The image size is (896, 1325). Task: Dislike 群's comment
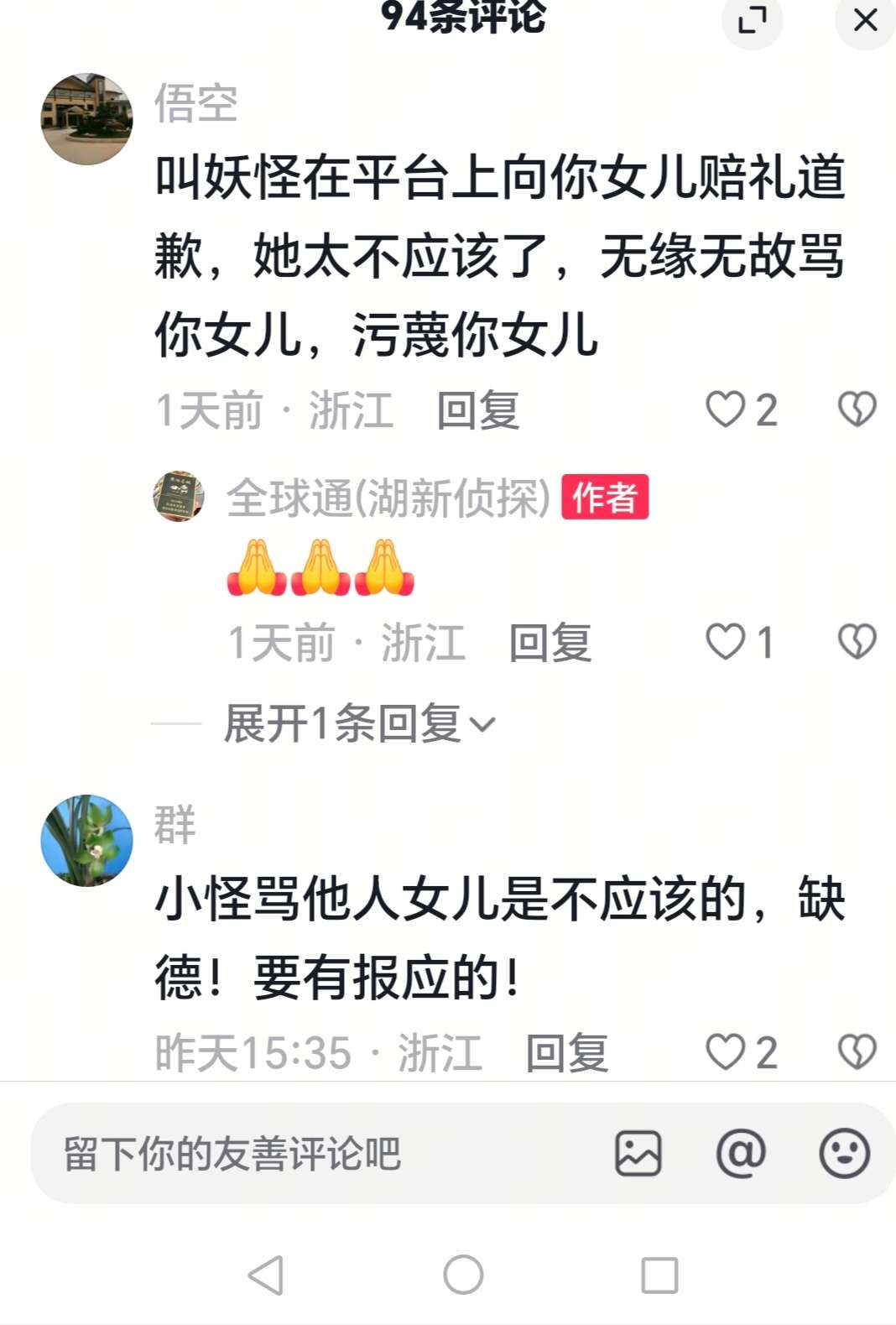click(857, 1051)
